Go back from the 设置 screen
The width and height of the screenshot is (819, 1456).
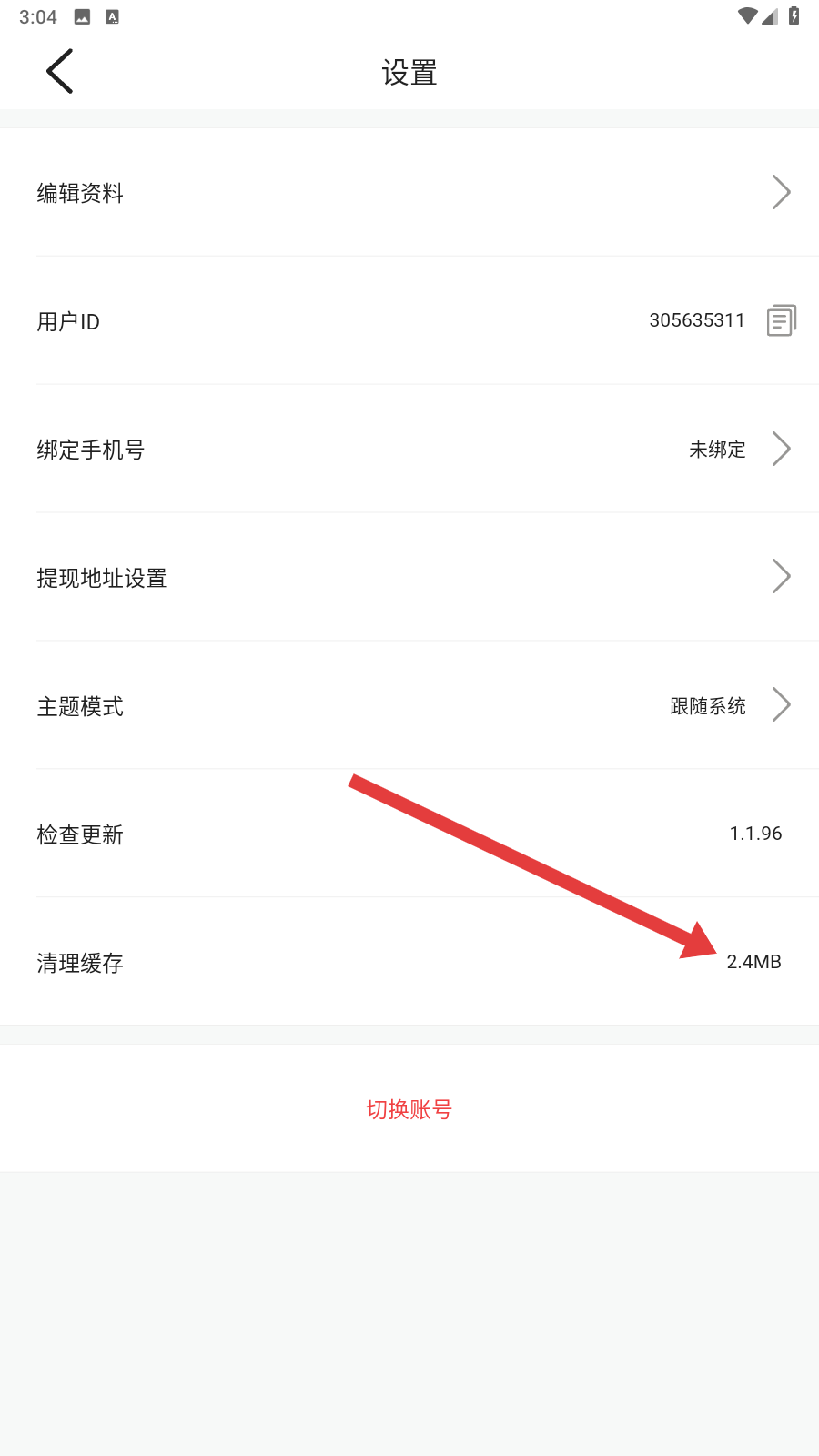(60, 72)
